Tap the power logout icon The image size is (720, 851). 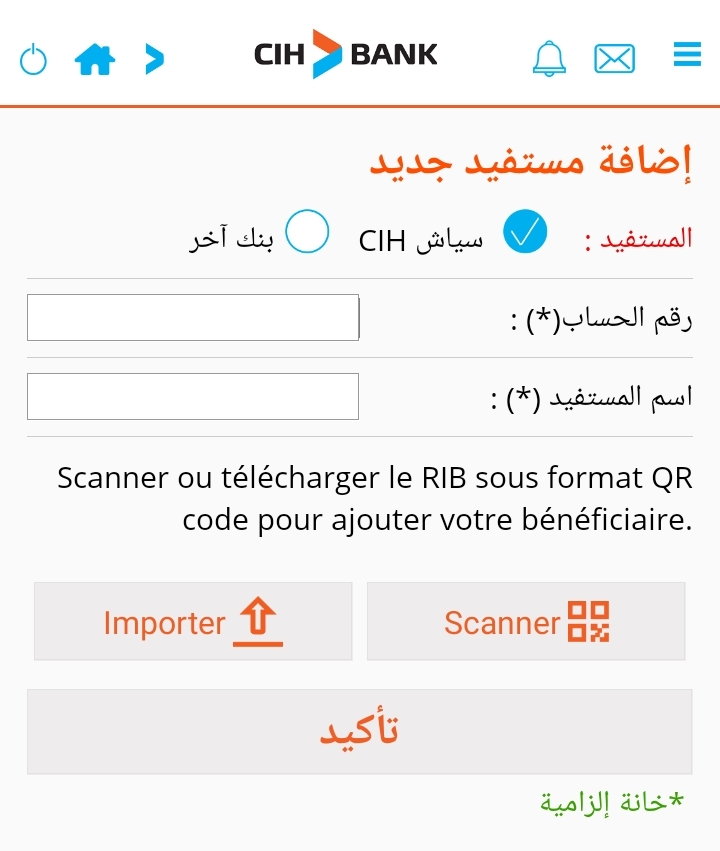(34, 59)
